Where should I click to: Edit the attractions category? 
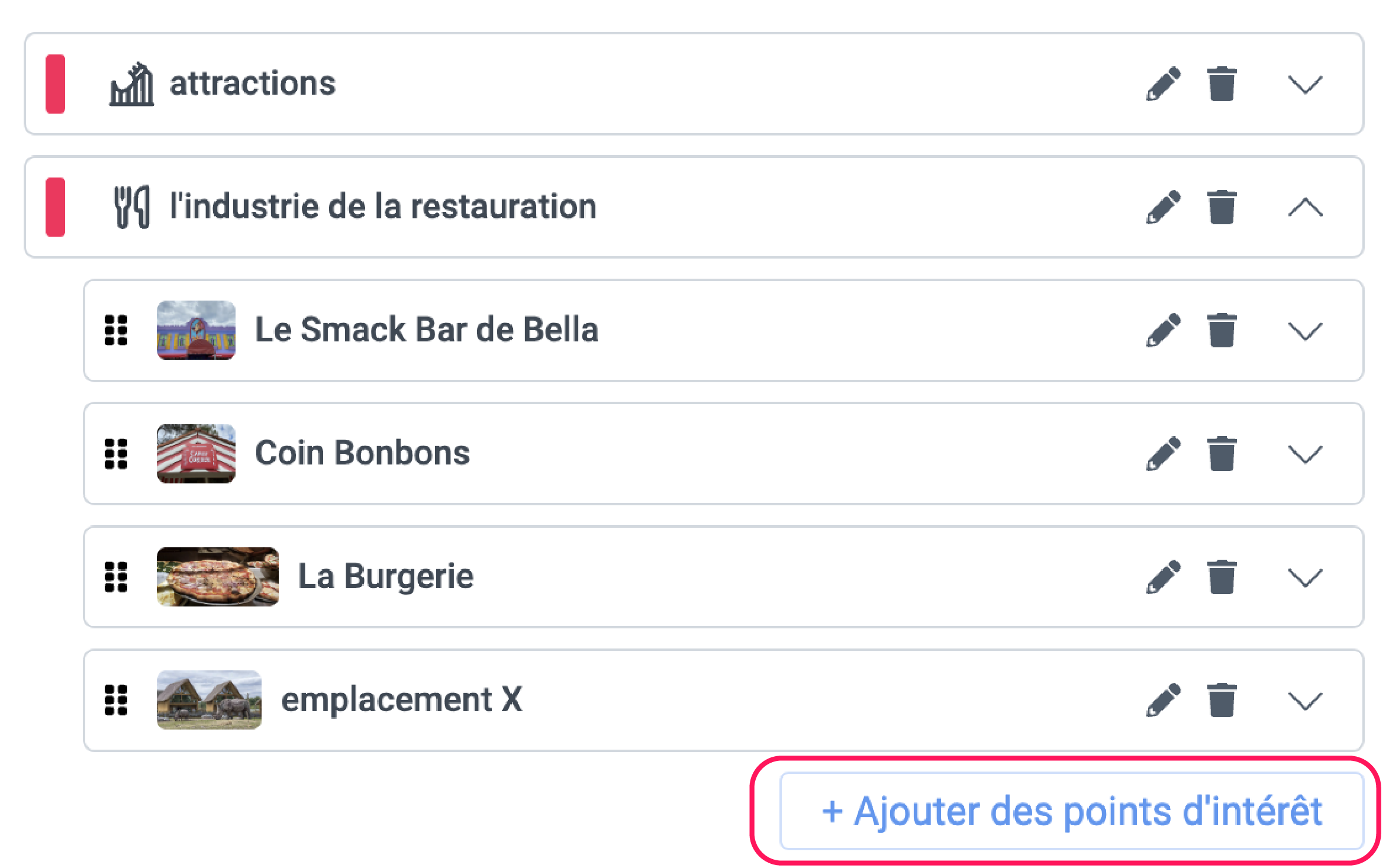click(1163, 84)
